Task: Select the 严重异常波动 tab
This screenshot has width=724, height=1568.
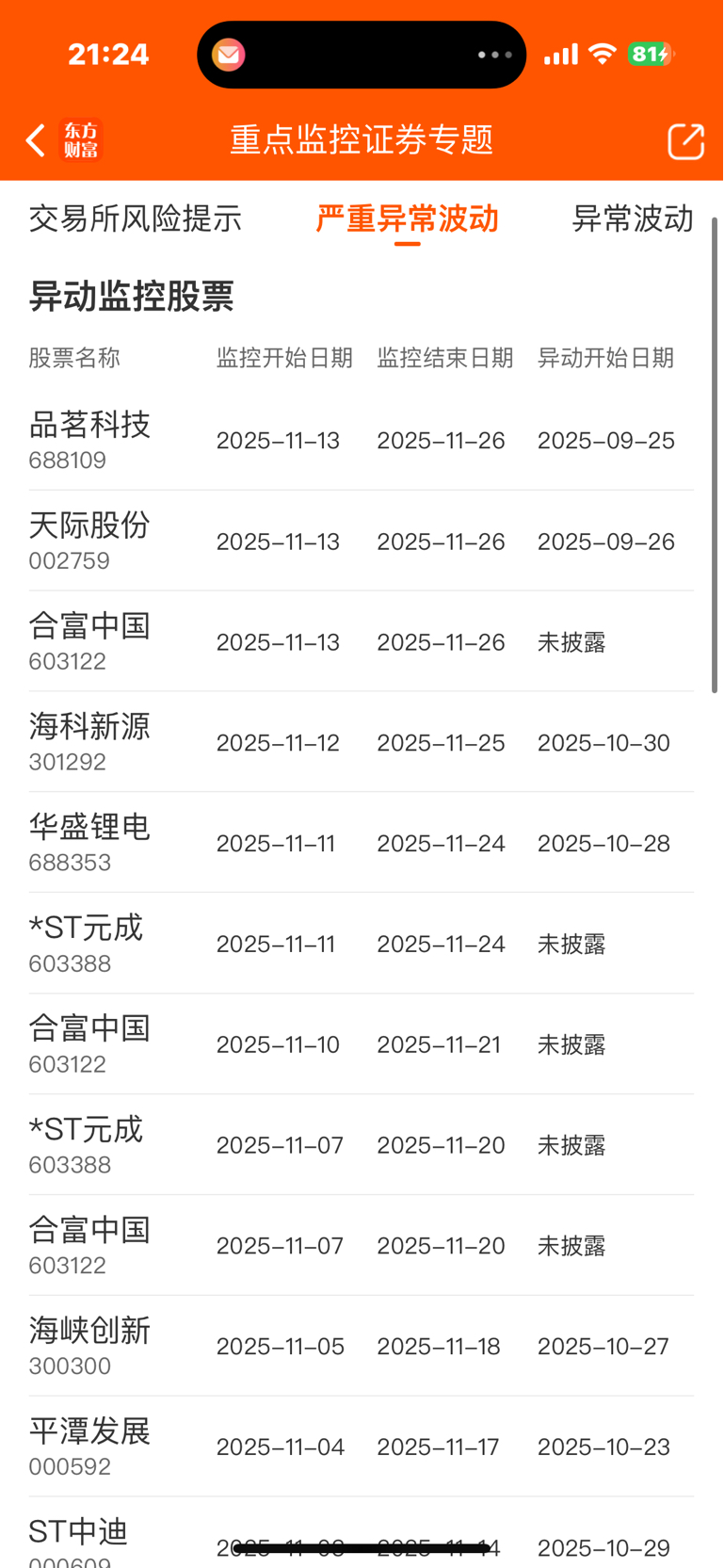Action: click(407, 218)
